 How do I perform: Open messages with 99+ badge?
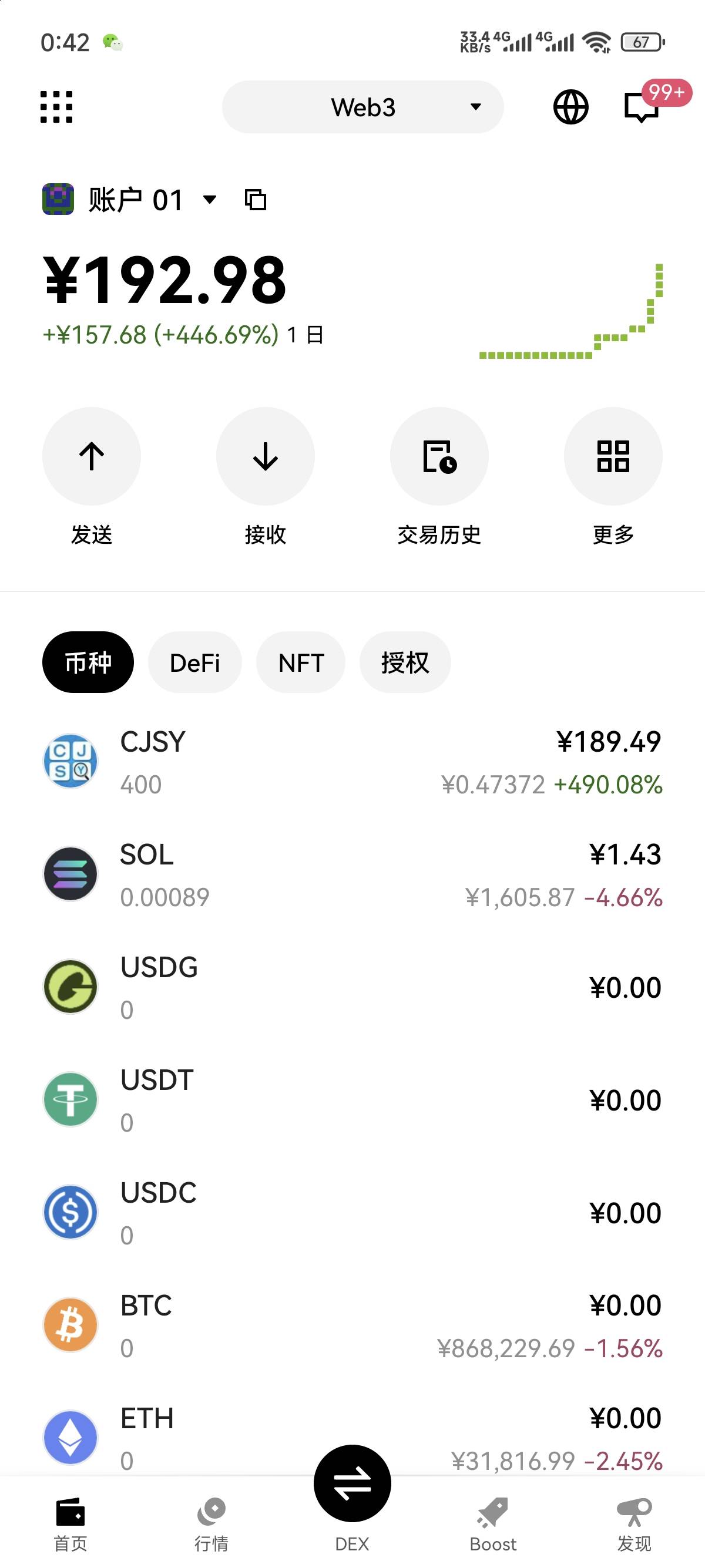[642, 107]
